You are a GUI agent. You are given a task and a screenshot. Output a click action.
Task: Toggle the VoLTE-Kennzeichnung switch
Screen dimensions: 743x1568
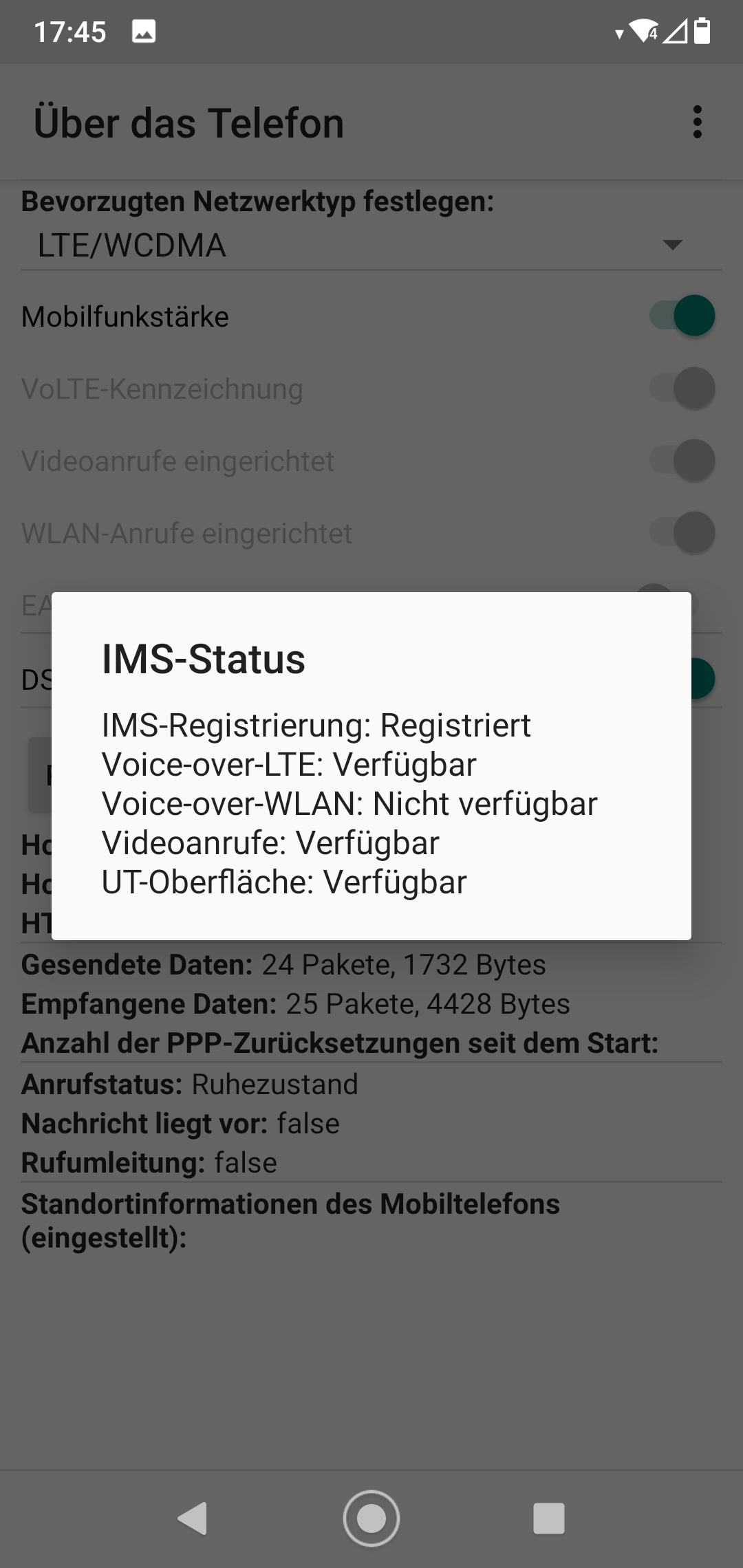tap(682, 389)
